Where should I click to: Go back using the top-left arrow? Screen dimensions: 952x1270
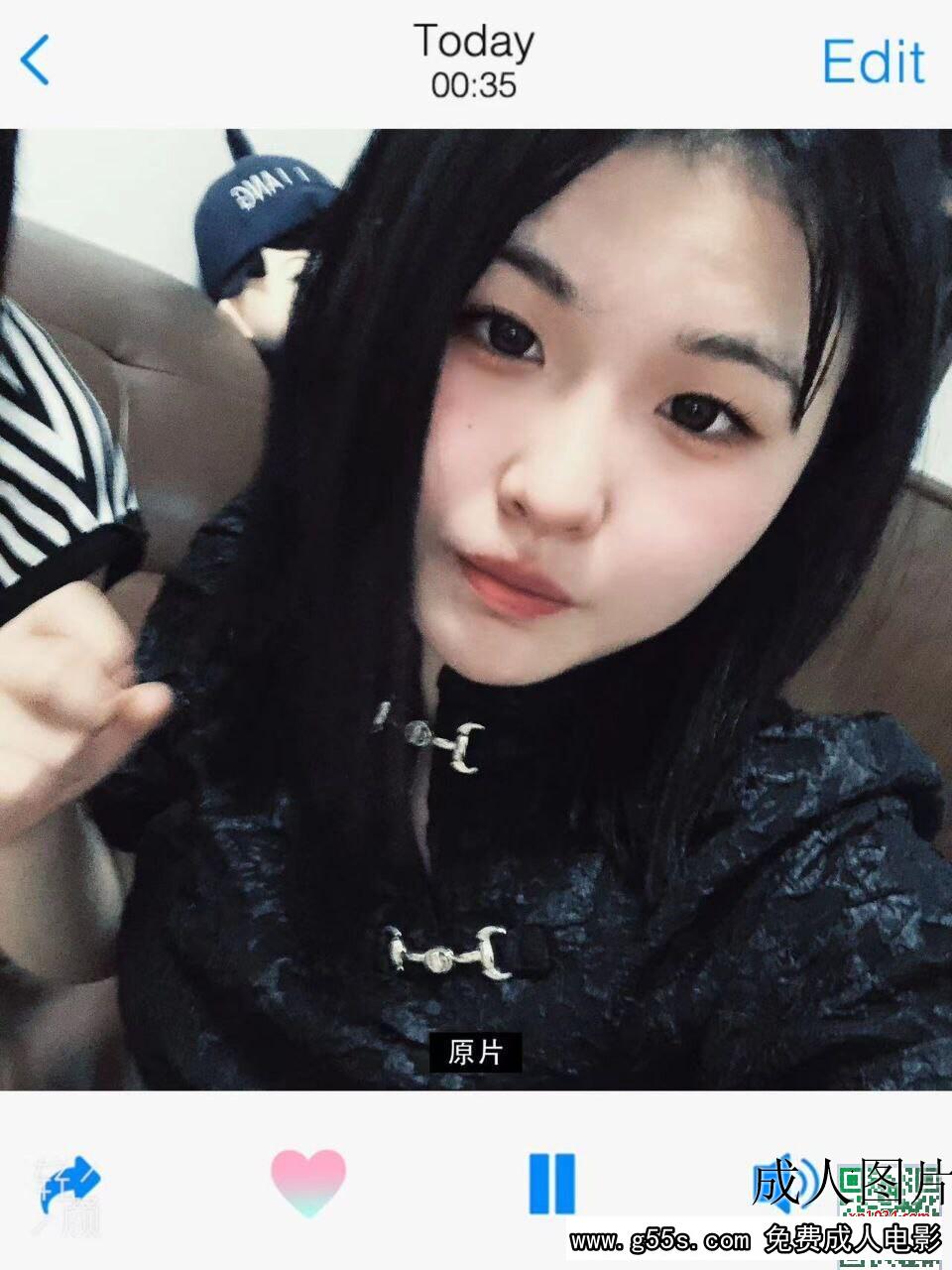(36, 61)
